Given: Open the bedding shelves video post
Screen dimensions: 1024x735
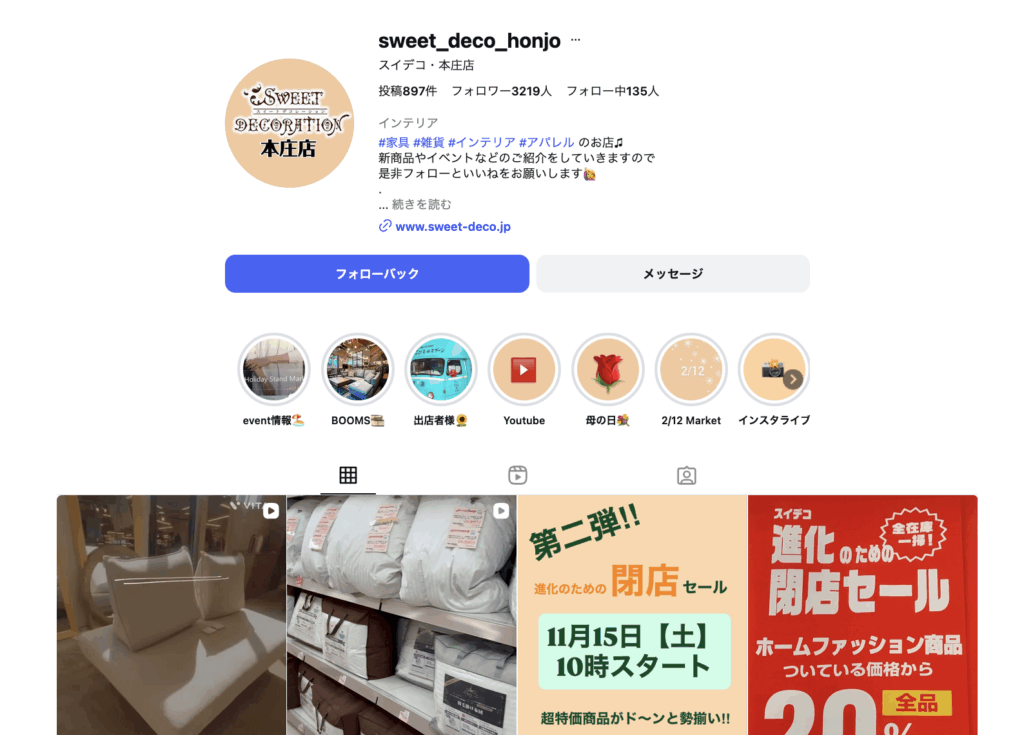Looking at the screenshot, I should click(x=401, y=615).
